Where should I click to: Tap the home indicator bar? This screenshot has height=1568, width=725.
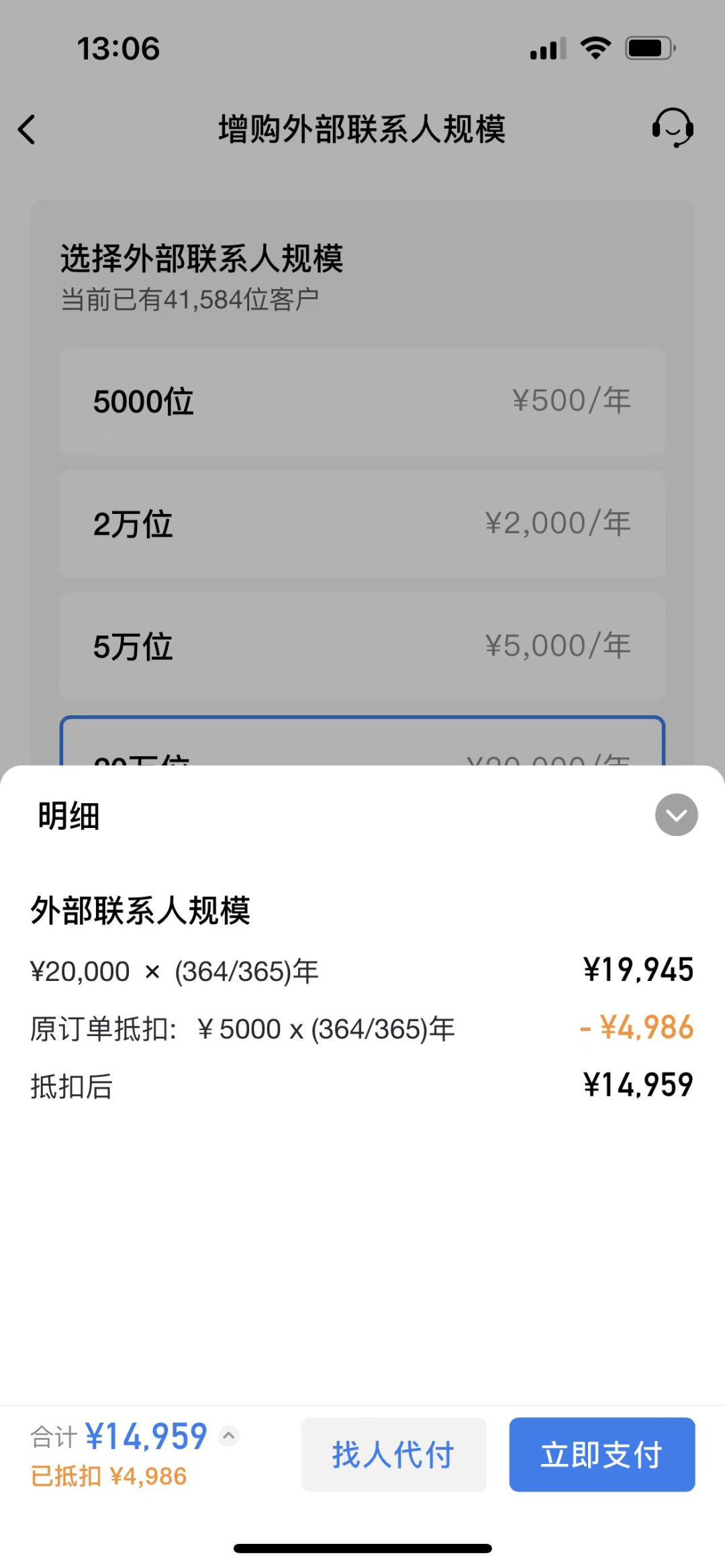pos(362,1547)
